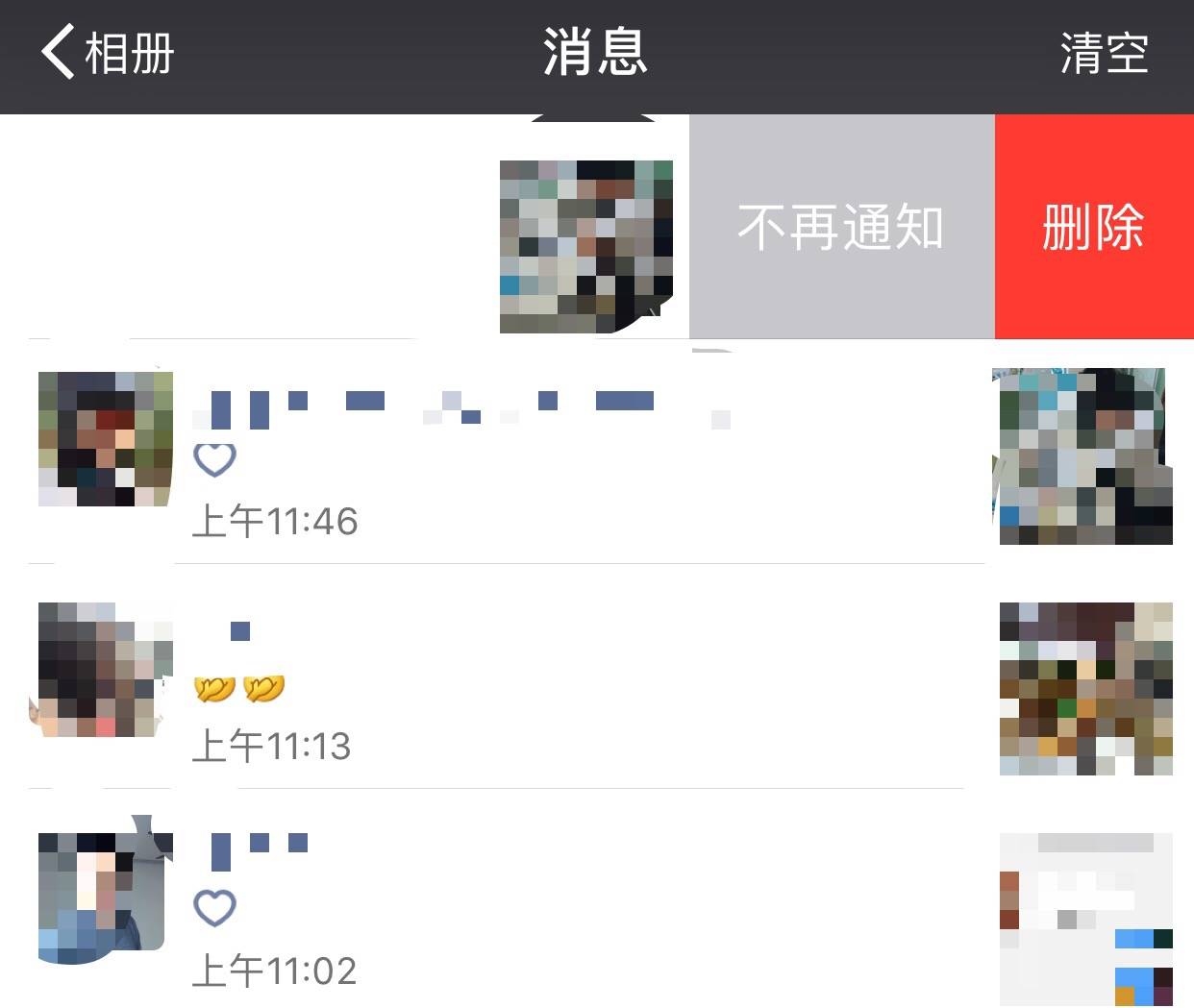
Task: Open avatar of the 上午11:46 liker
Action: pos(105,439)
